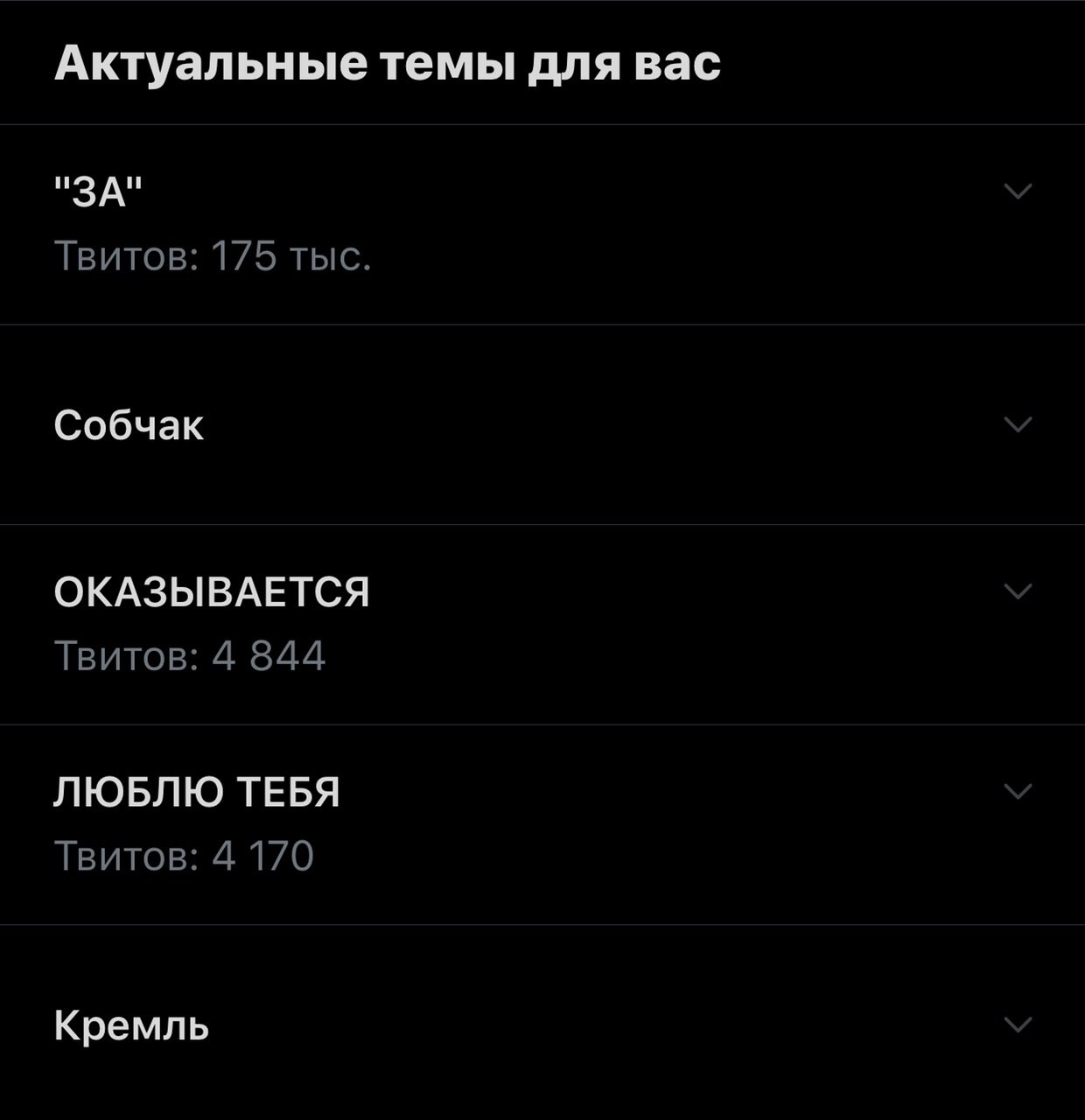This screenshot has width=1085, height=1120.
Task: Open the ОКАЗЫВАЕТСЯ trending topic
Action: [x=212, y=592]
